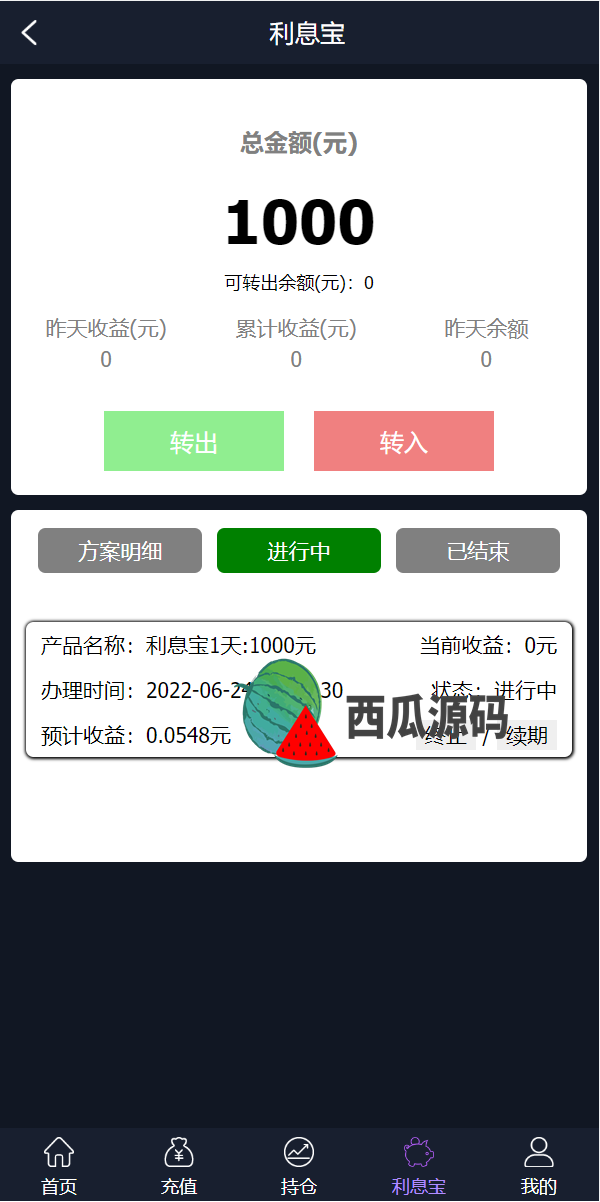Go to the 充值 tab
Screen dimensions: 600x1202
[179, 1166]
